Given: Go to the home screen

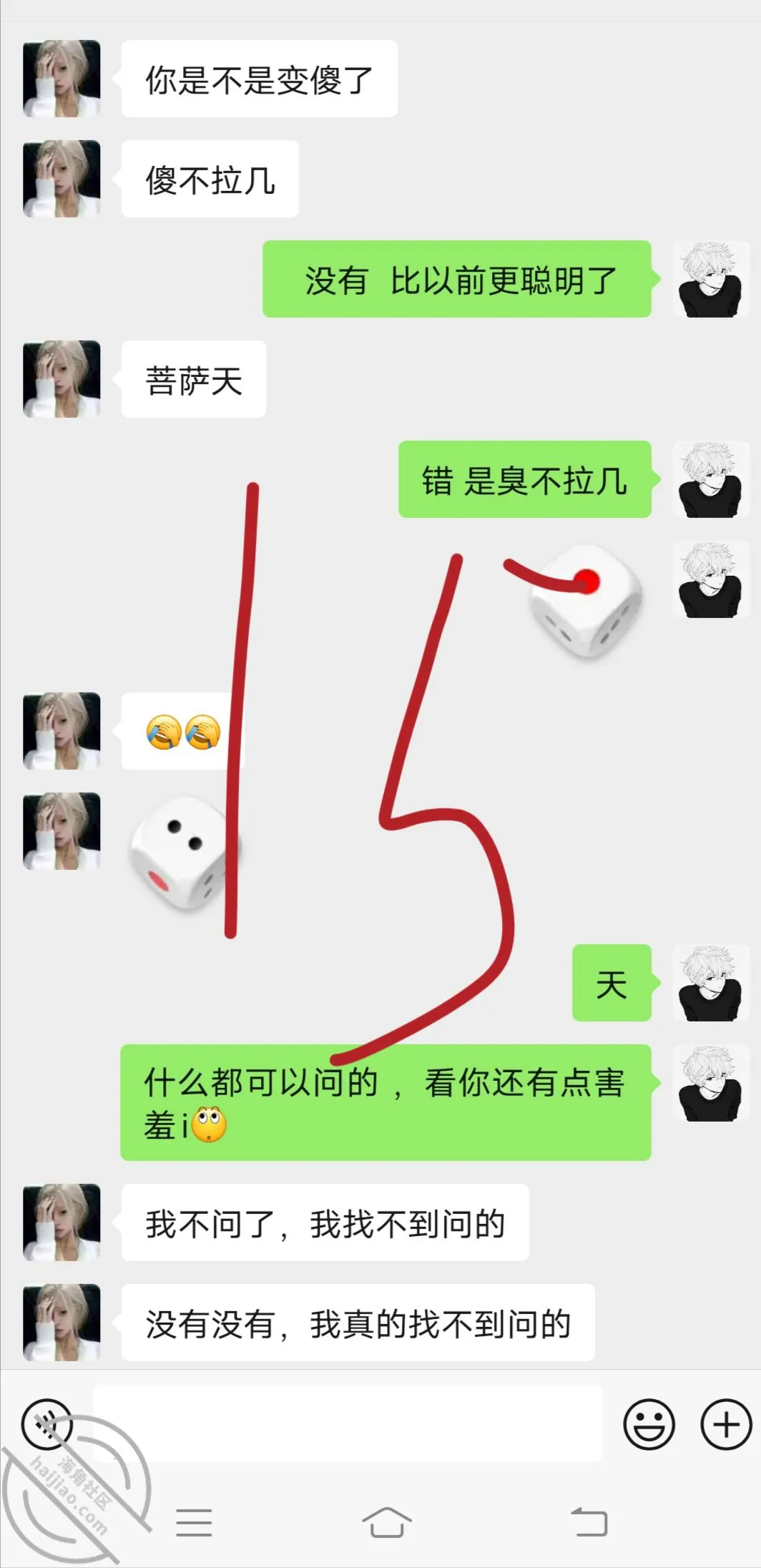Looking at the screenshot, I should [386, 1522].
